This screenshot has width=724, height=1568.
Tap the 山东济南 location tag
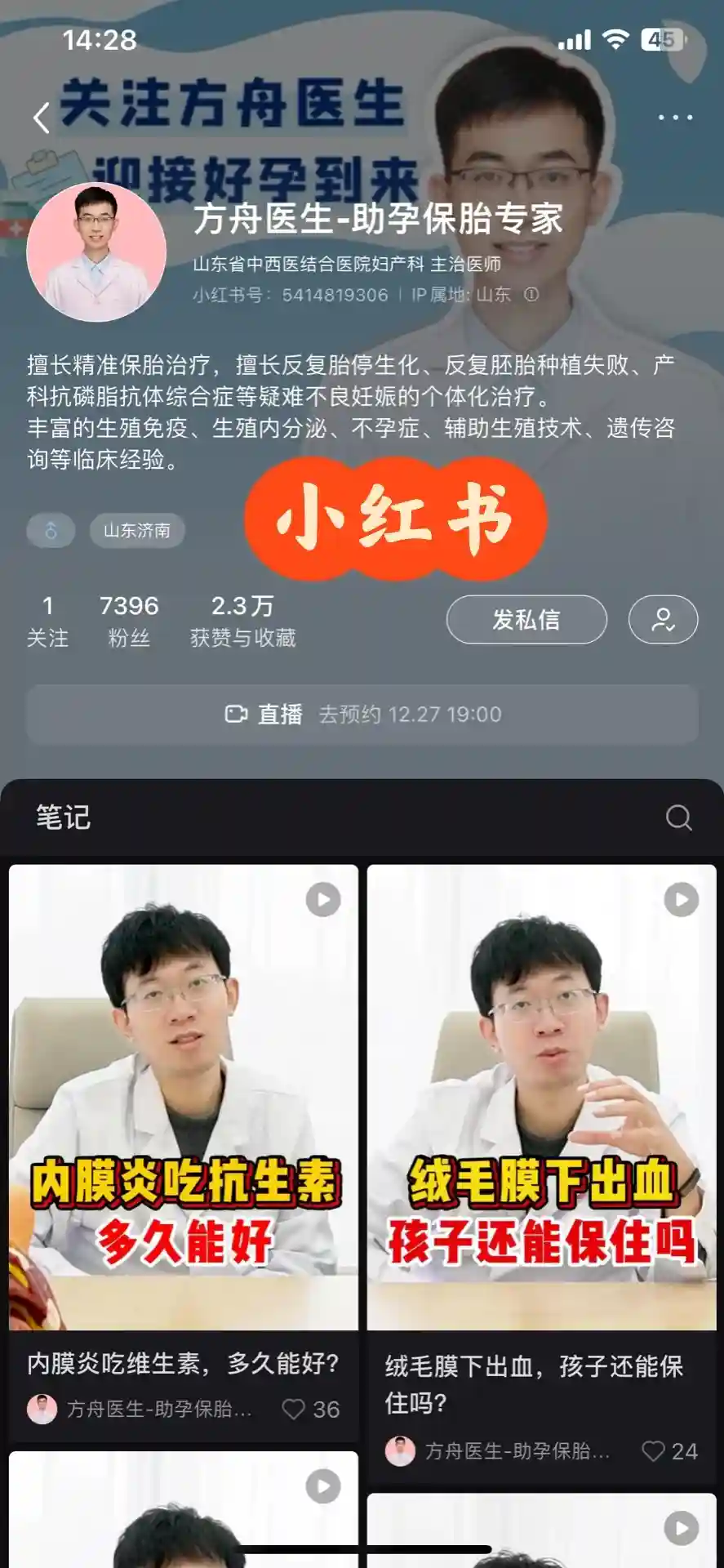click(x=137, y=531)
